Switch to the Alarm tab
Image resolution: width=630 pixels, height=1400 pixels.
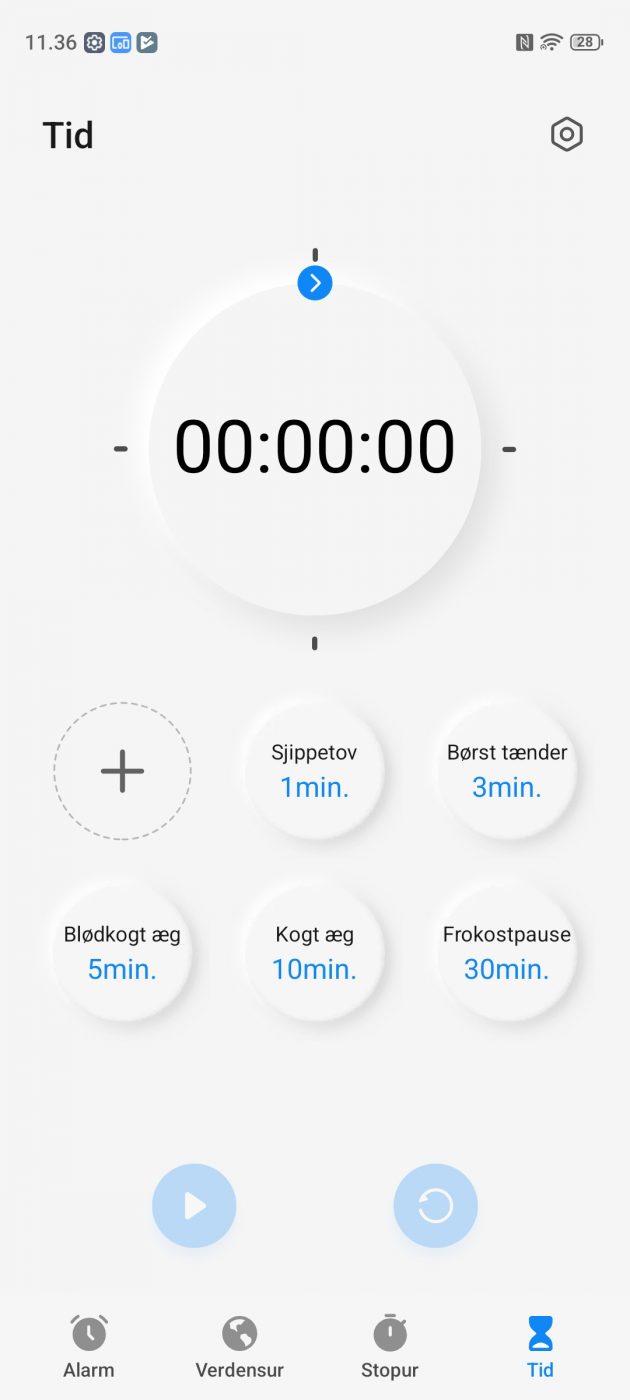pos(89,1347)
